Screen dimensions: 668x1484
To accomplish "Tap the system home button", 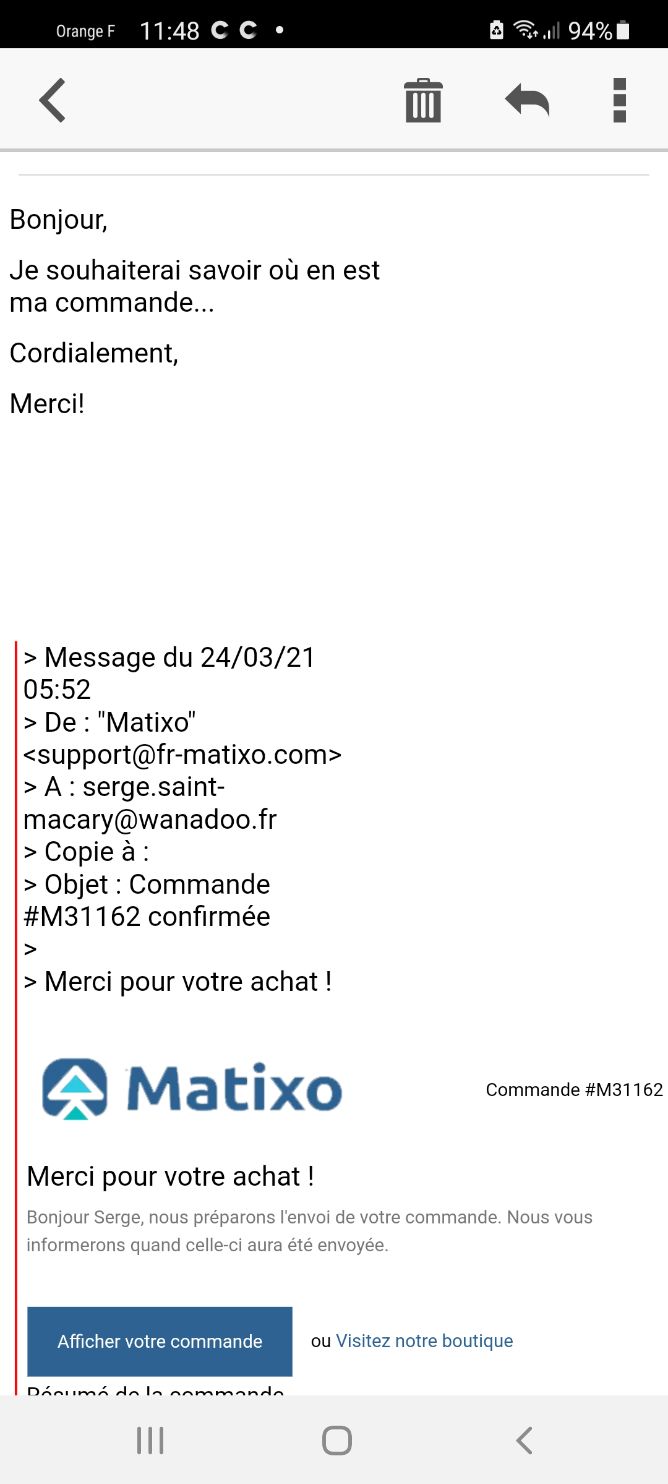I will [337, 1440].
